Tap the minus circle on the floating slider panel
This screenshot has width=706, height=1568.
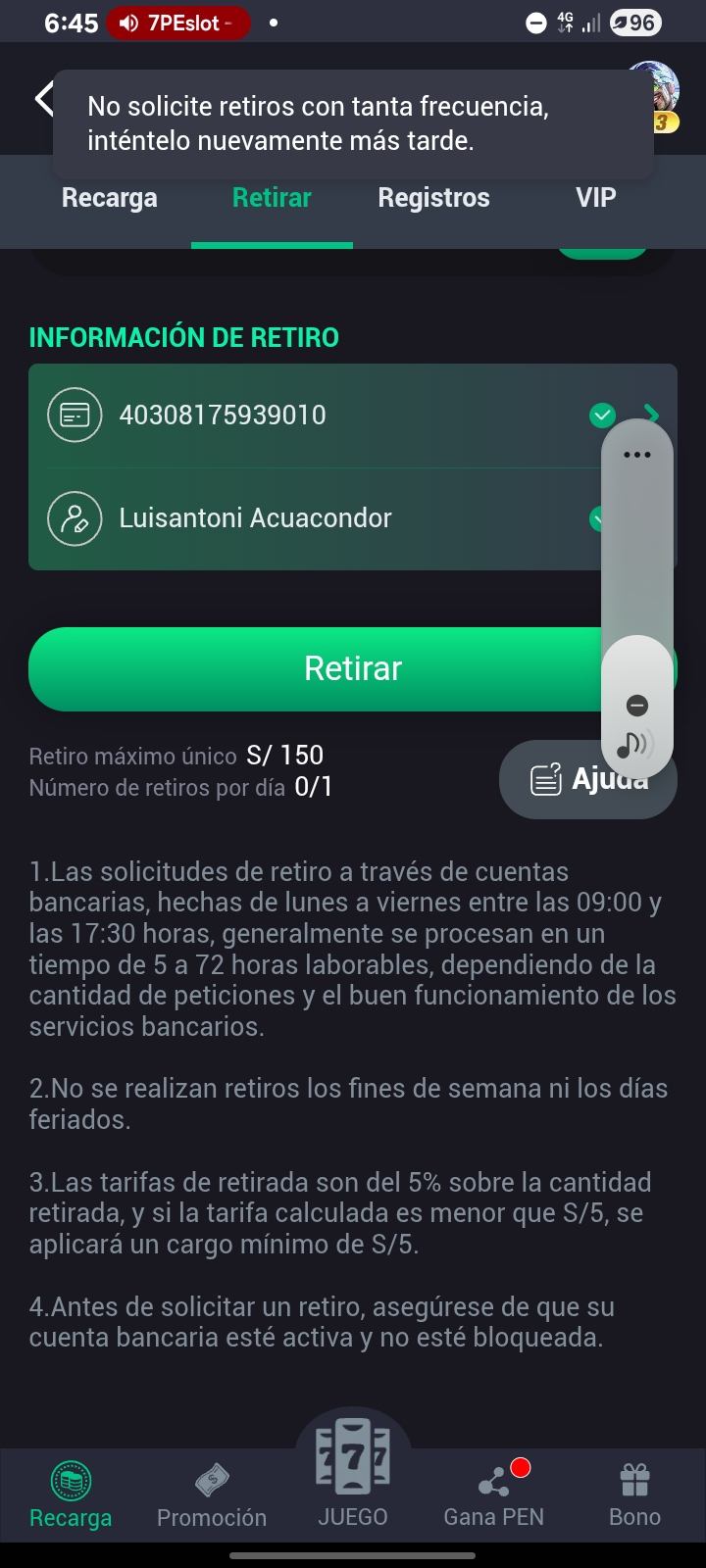click(638, 704)
